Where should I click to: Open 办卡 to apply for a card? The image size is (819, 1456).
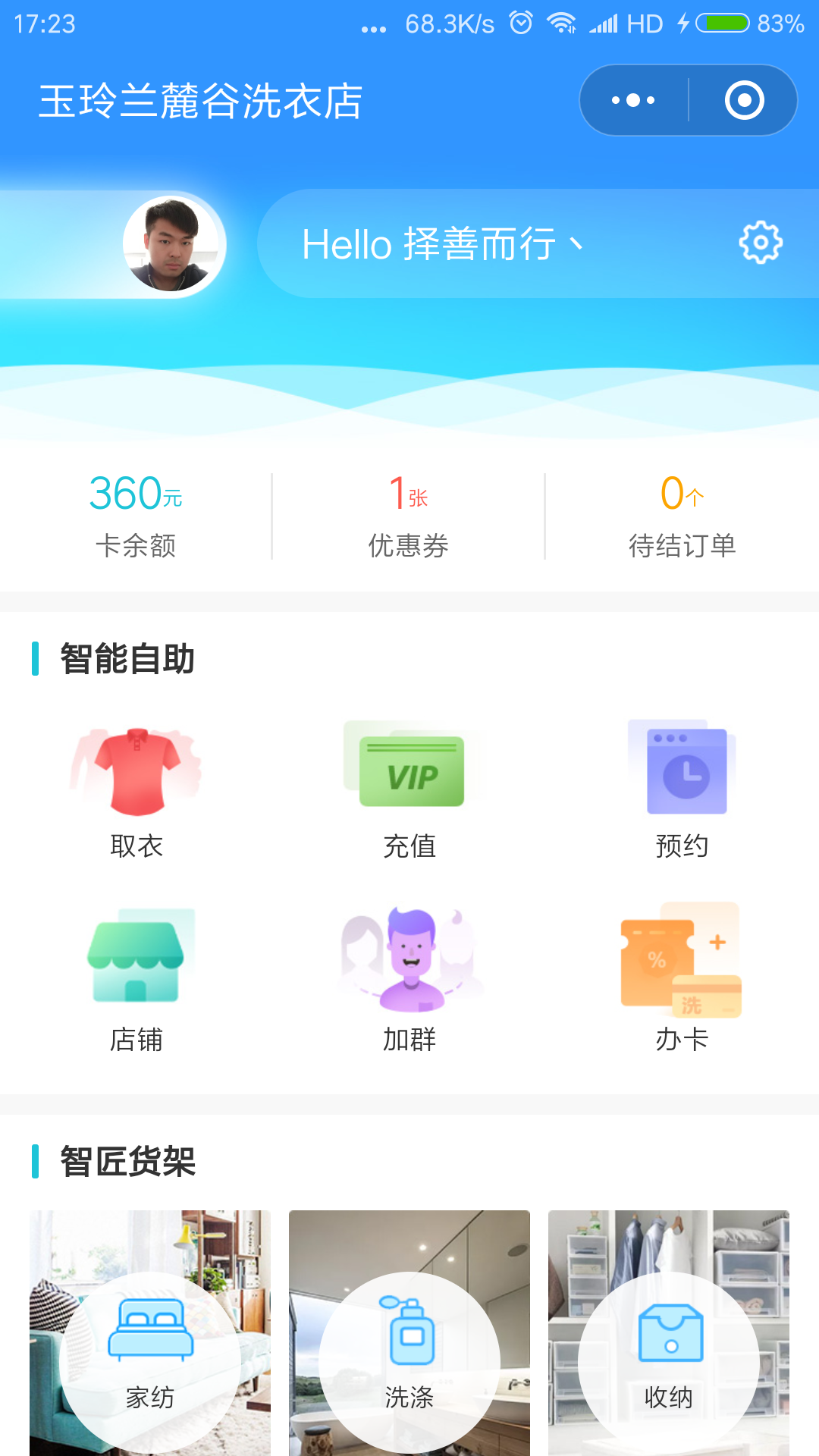pyautogui.click(x=682, y=980)
